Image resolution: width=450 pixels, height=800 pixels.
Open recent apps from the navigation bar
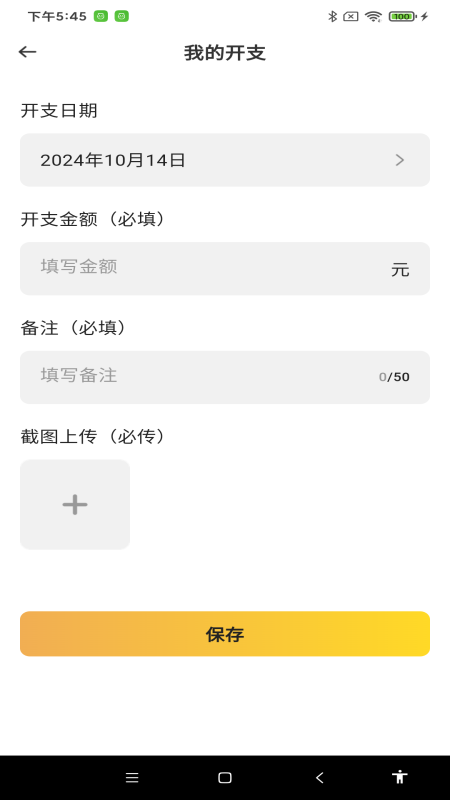[132, 778]
